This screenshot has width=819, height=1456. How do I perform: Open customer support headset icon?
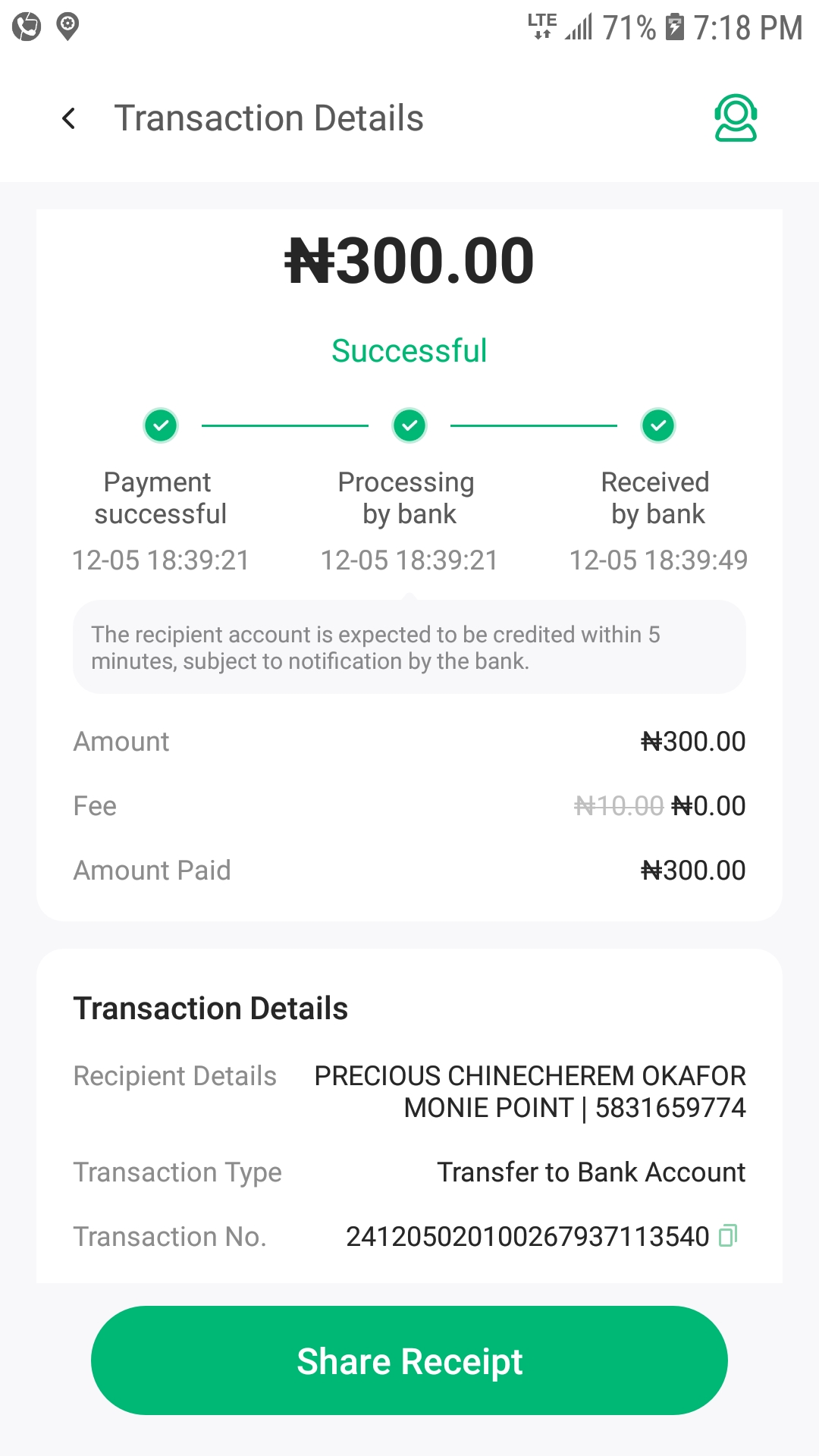[735, 118]
